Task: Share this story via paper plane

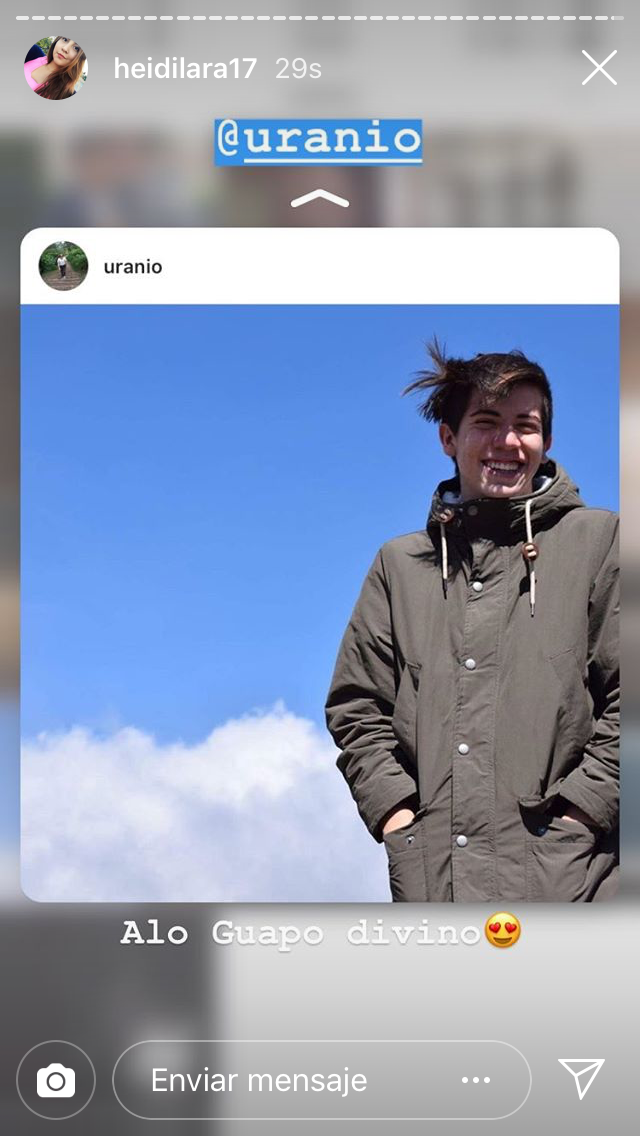Action: point(581,1079)
